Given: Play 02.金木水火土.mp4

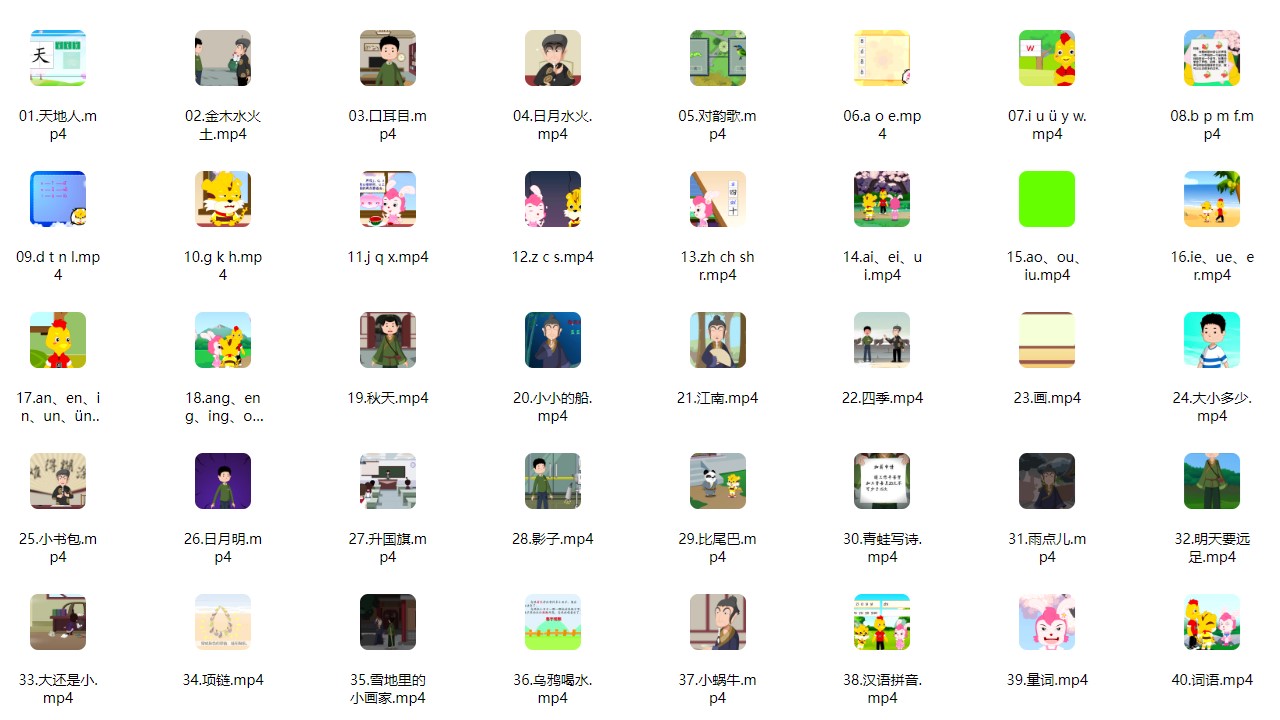Looking at the screenshot, I should [223, 58].
